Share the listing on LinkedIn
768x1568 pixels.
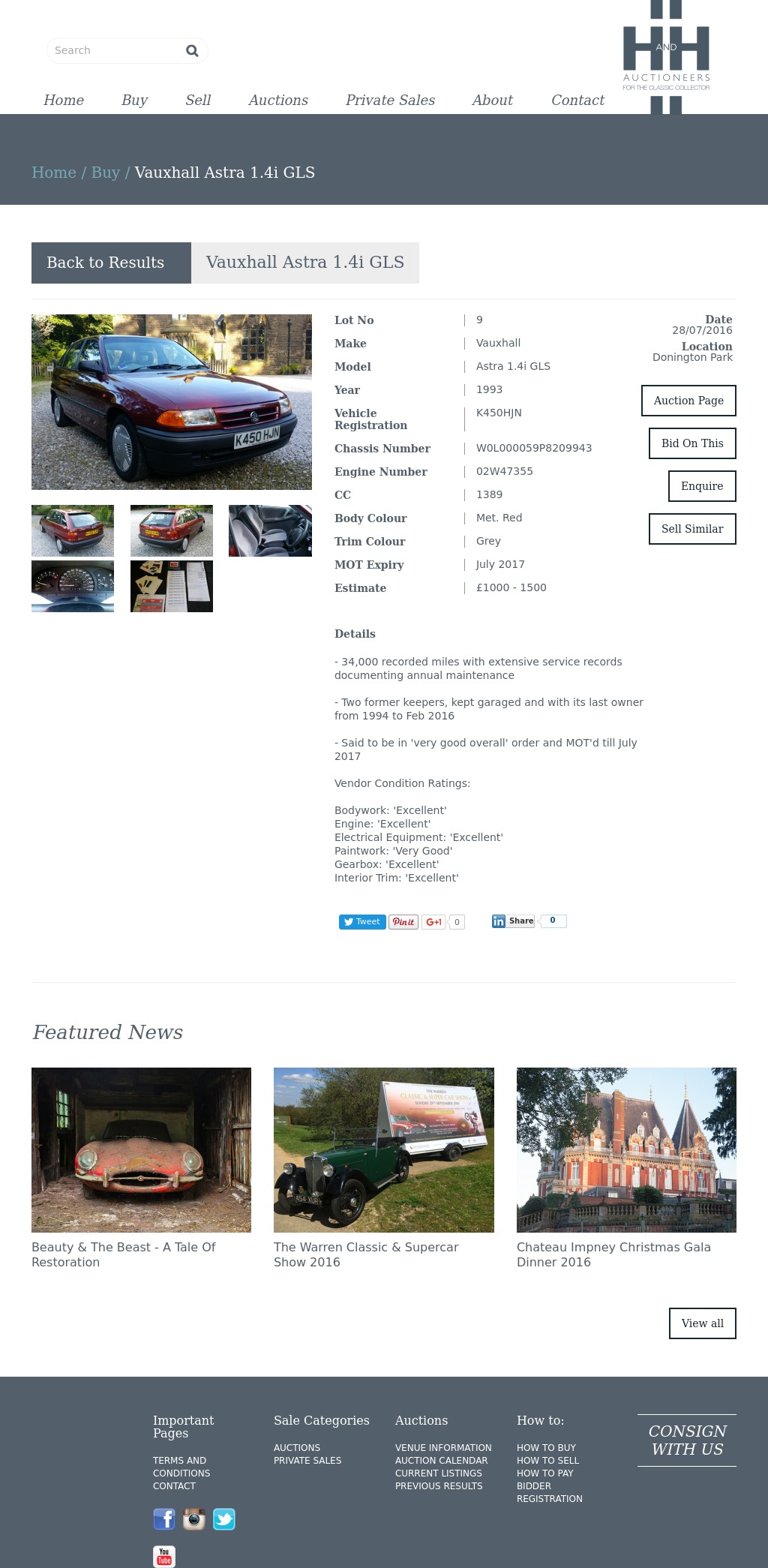(x=513, y=921)
